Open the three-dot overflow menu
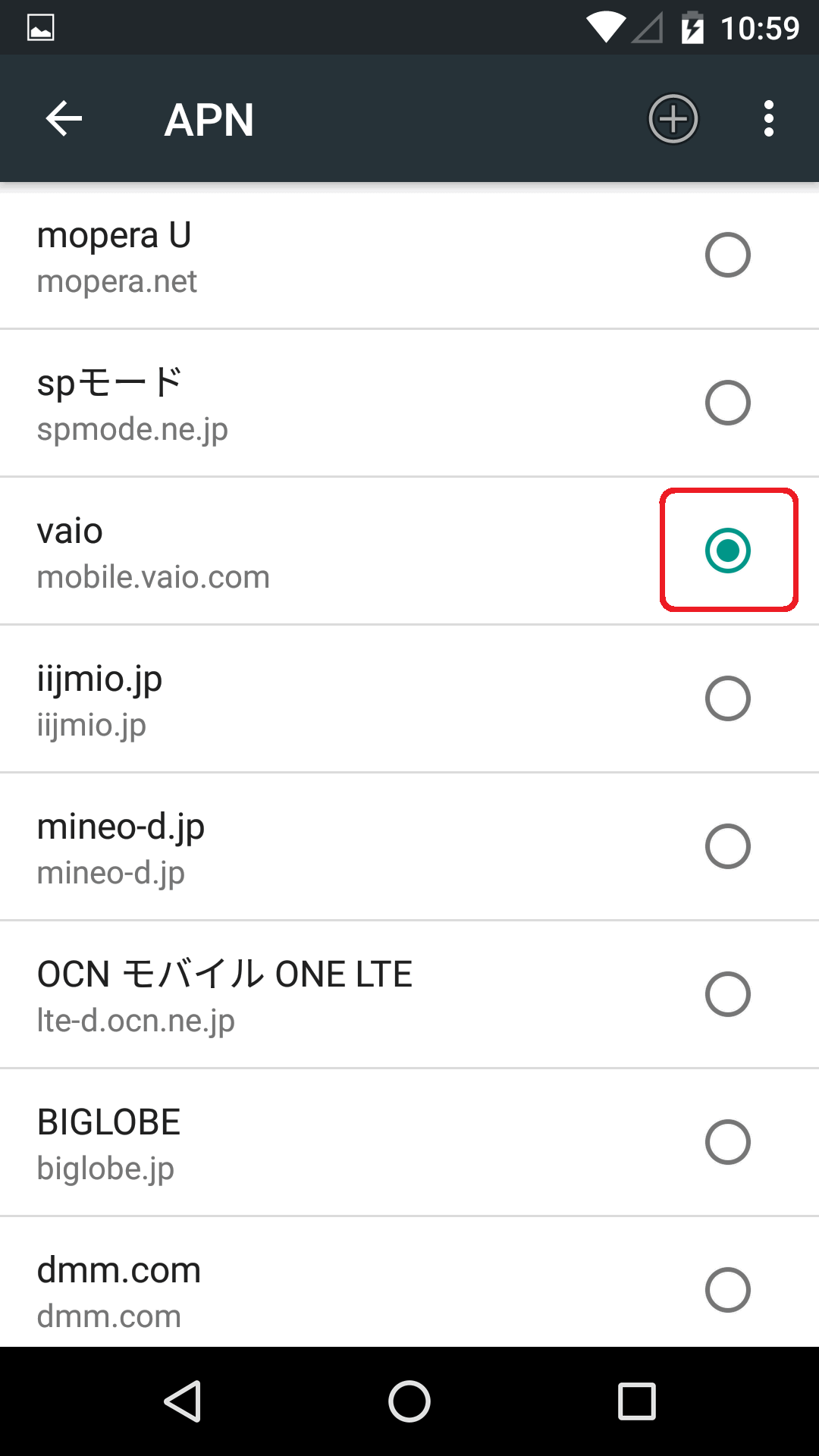Image resolution: width=819 pixels, height=1456 pixels. [769, 118]
